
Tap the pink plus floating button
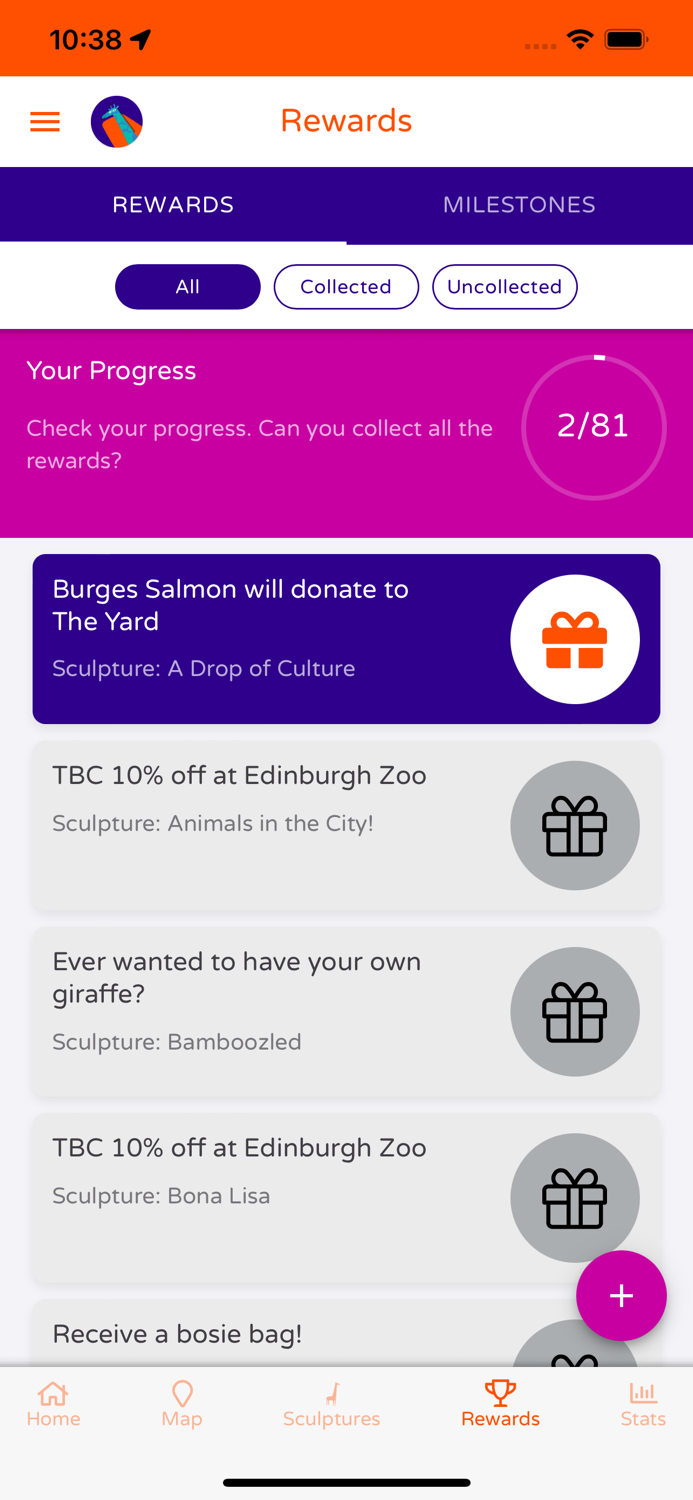tap(621, 1295)
